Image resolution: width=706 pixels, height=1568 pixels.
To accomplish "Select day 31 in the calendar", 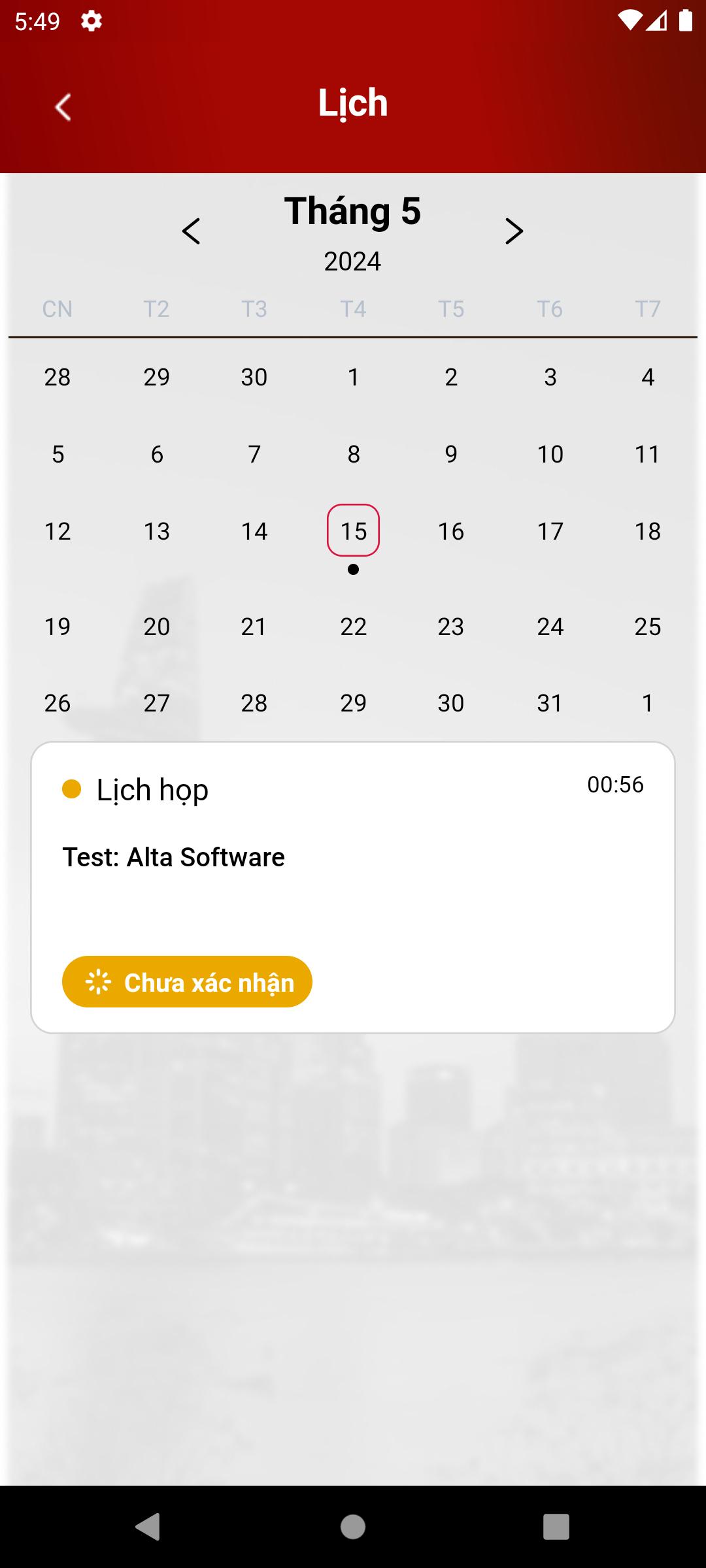I will pos(550,703).
